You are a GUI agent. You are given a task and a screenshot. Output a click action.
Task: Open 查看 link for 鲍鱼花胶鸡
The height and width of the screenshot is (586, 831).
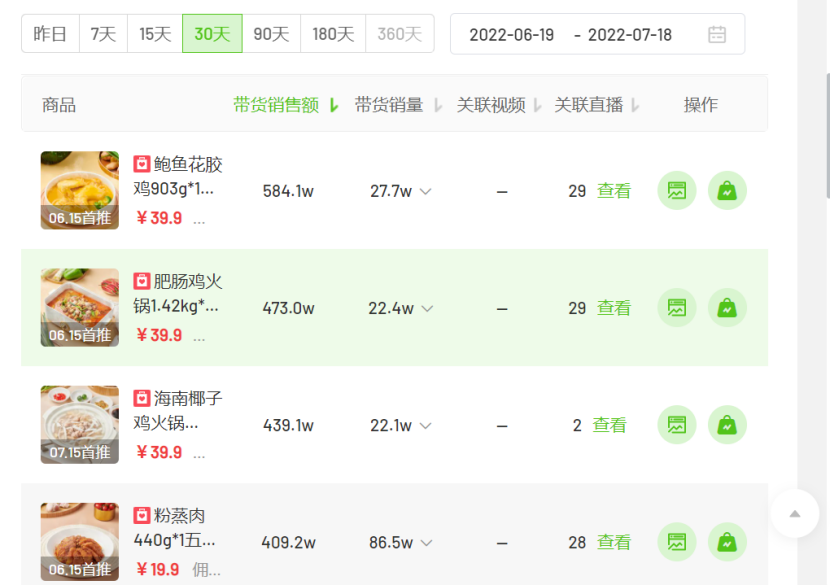click(x=614, y=191)
